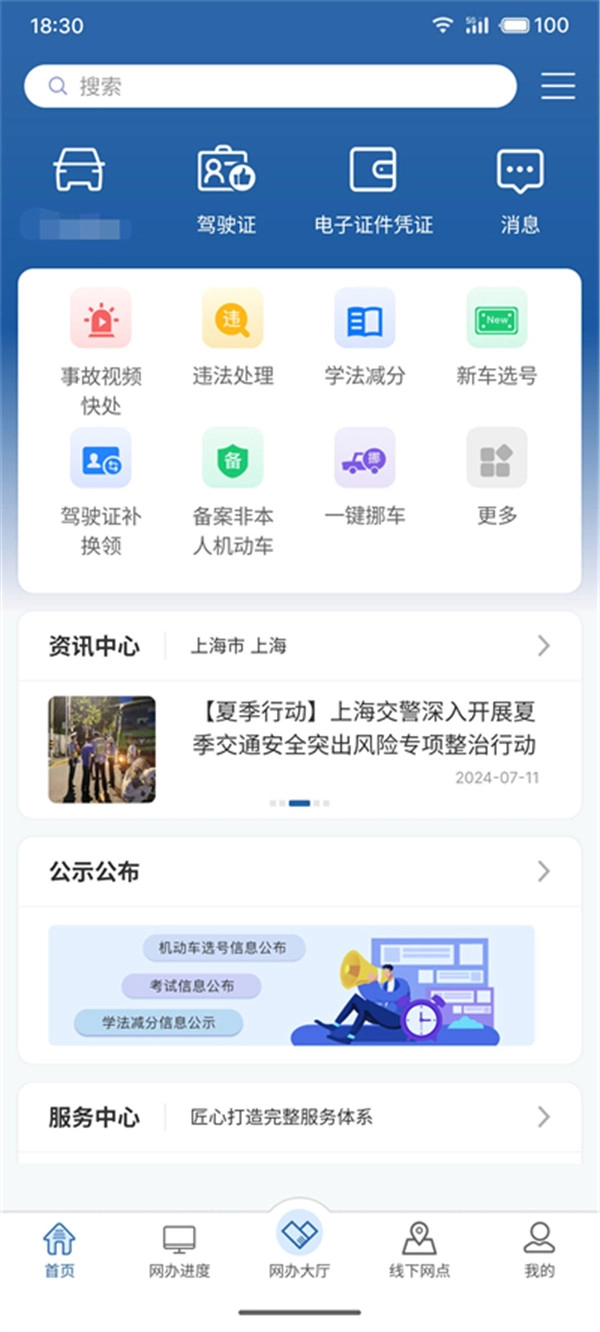600x1332 pixels.
Task: Open 驾驶证补换领 service
Action: point(100,490)
